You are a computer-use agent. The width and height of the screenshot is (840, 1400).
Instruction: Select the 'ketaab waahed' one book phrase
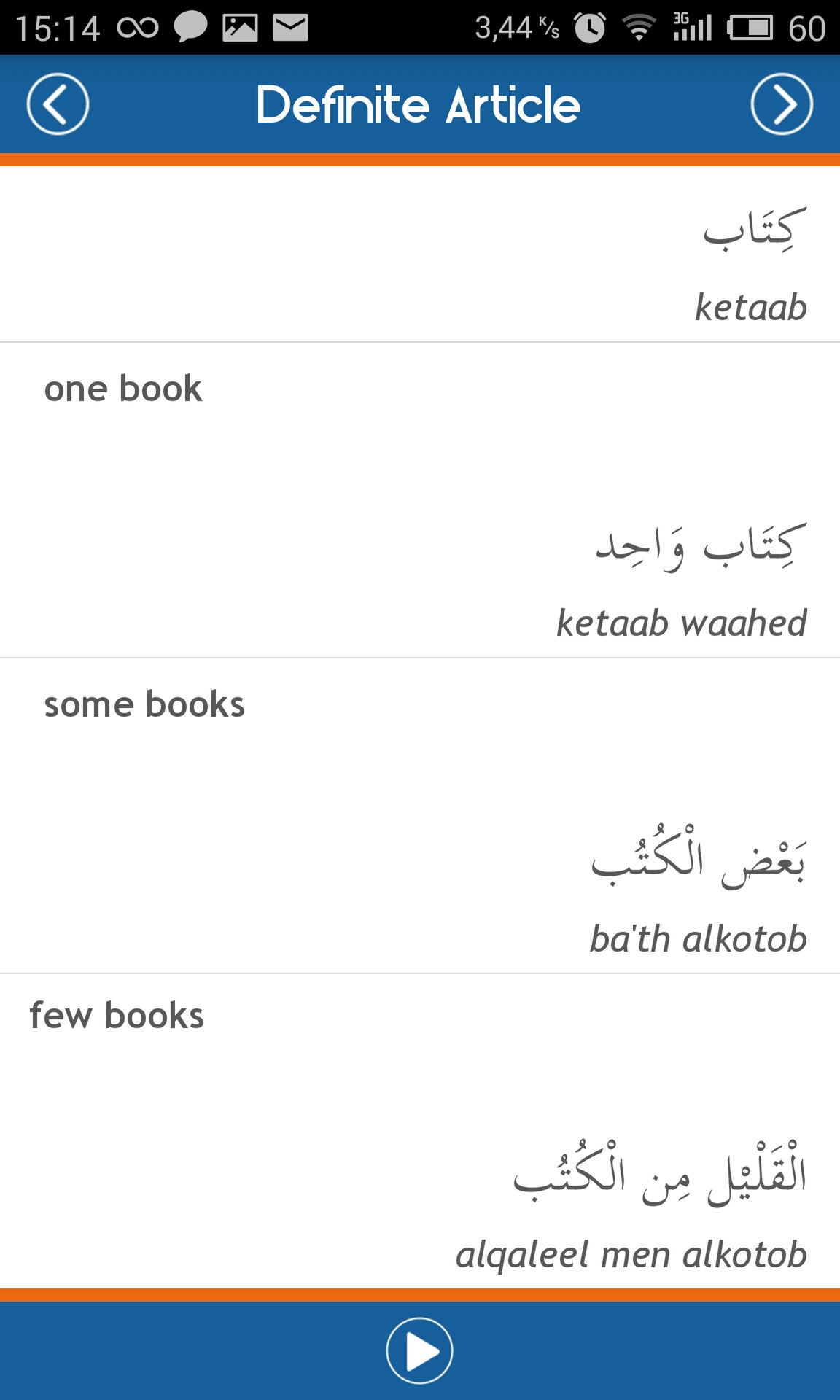(x=420, y=500)
